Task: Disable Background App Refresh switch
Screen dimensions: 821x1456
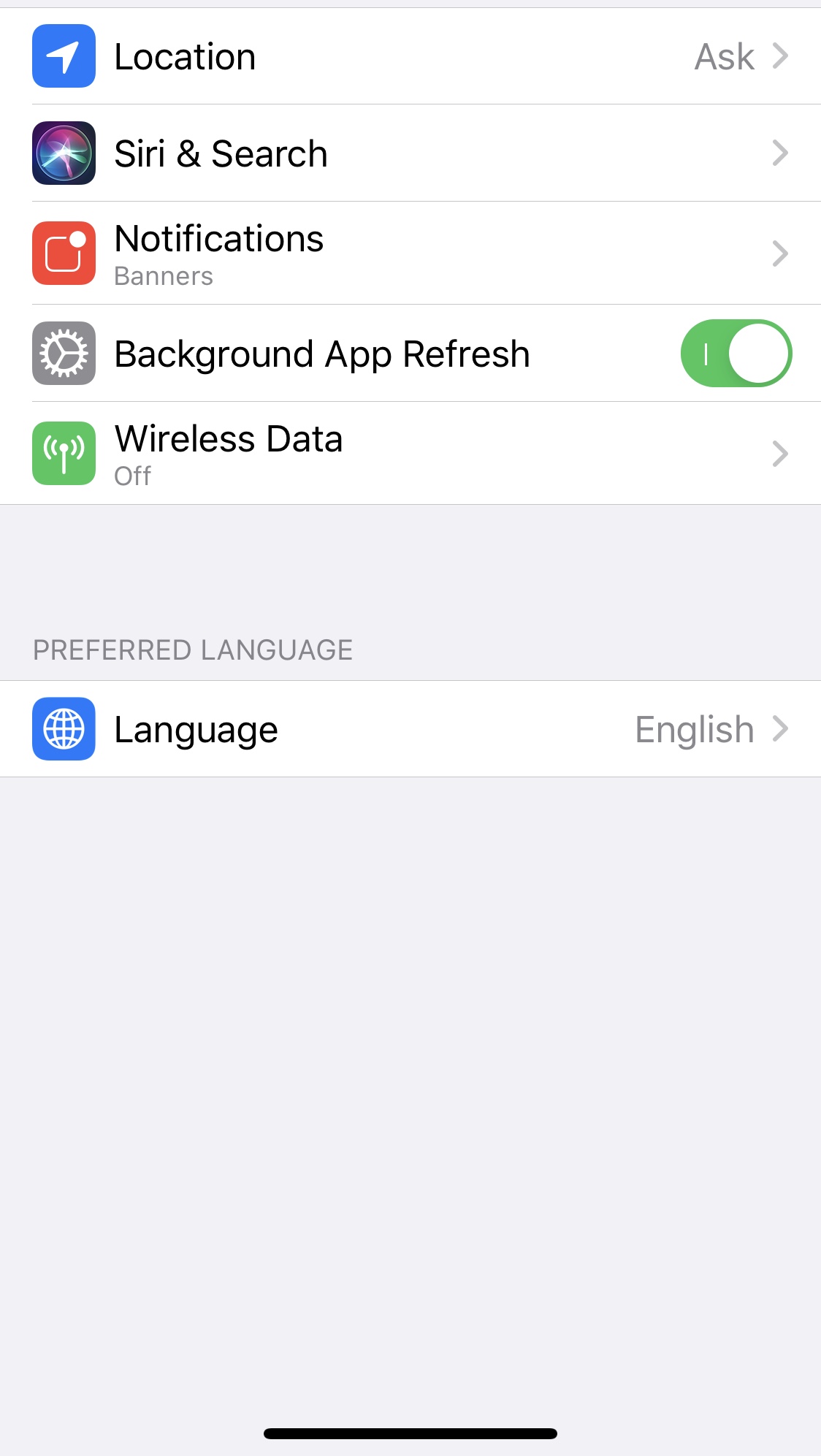Action: coord(736,354)
